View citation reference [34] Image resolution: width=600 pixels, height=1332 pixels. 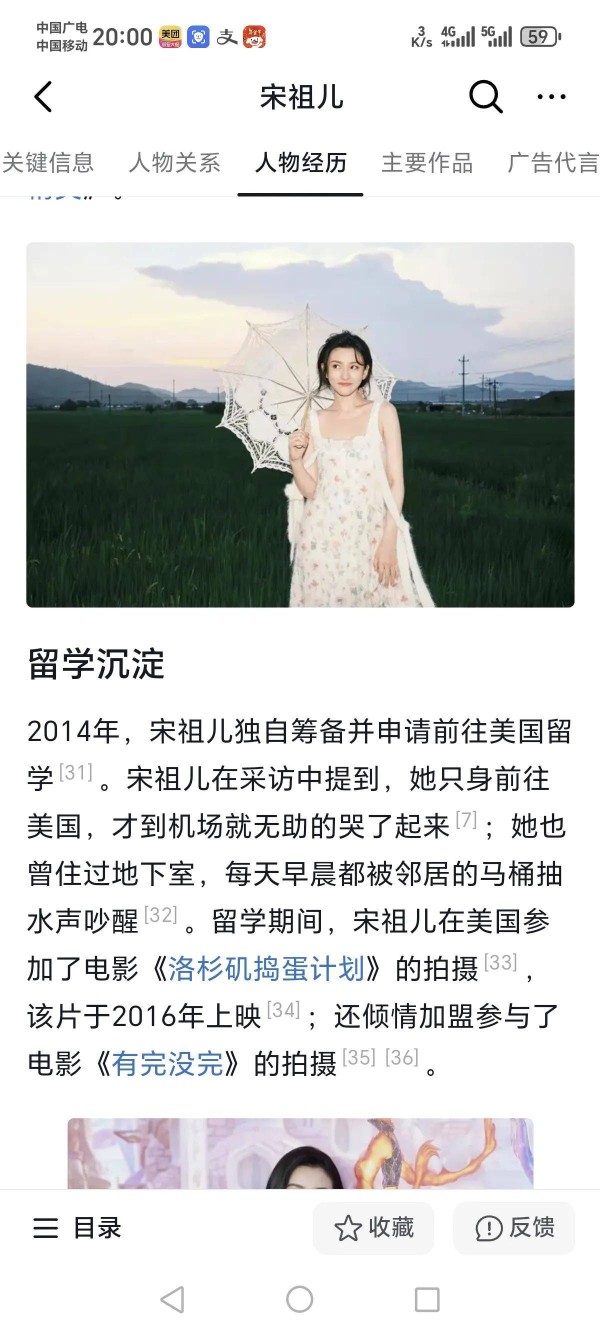(x=283, y=1009)
